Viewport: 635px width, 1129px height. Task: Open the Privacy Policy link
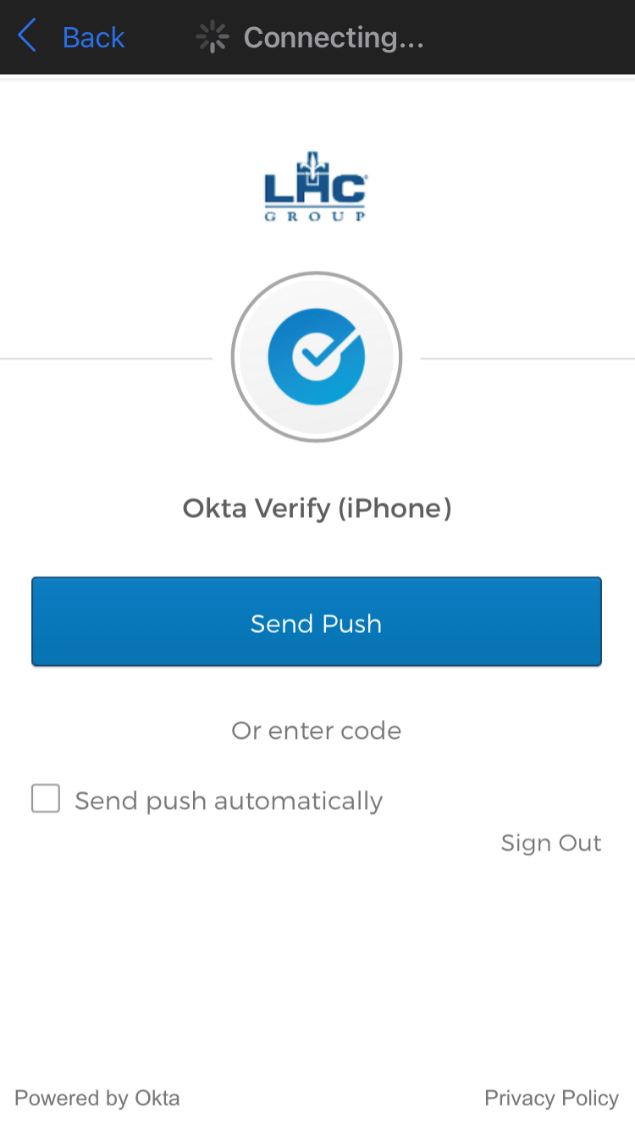[x=551, y=1098]
